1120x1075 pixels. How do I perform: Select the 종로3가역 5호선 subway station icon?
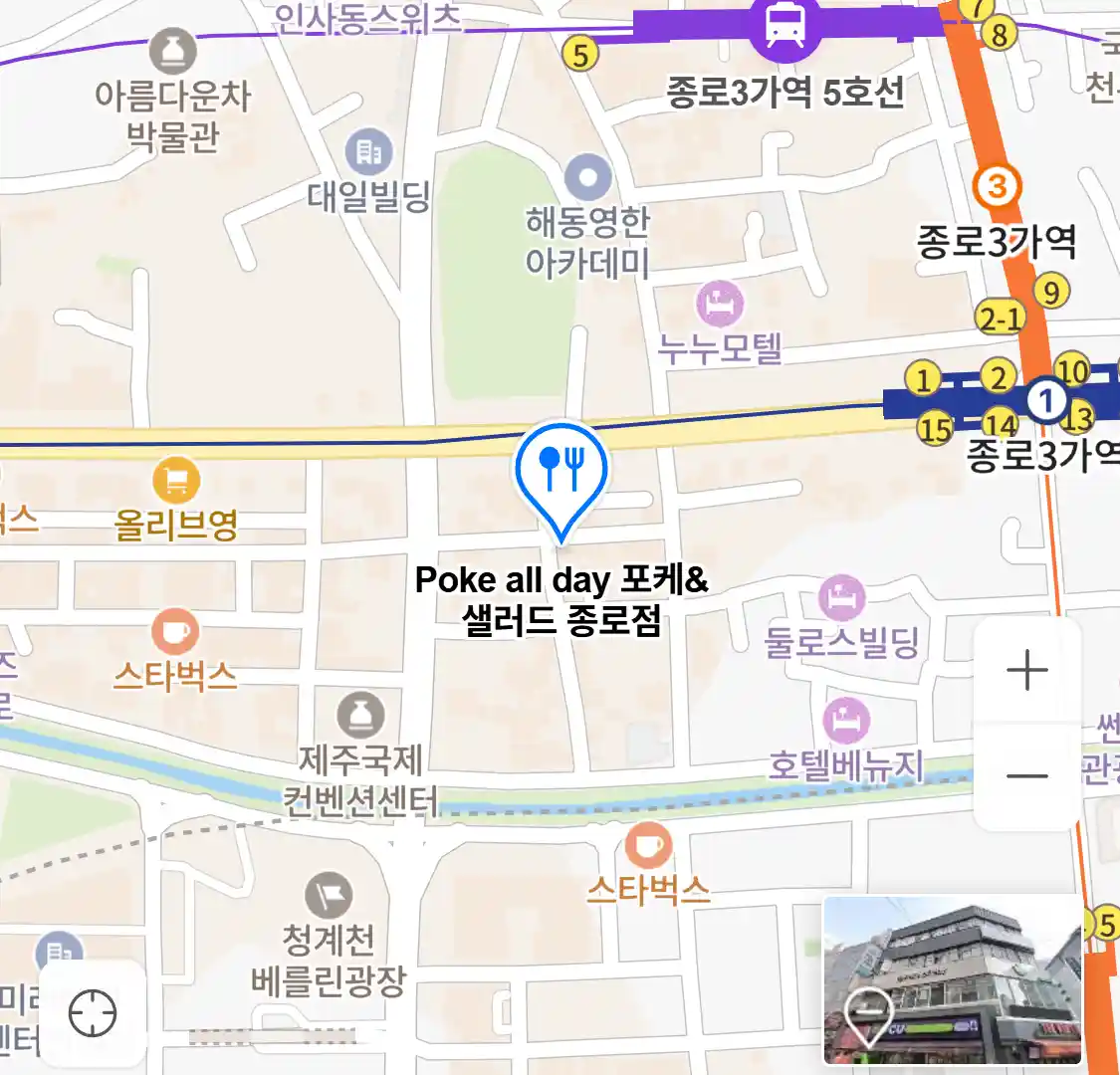click(785, 24)
